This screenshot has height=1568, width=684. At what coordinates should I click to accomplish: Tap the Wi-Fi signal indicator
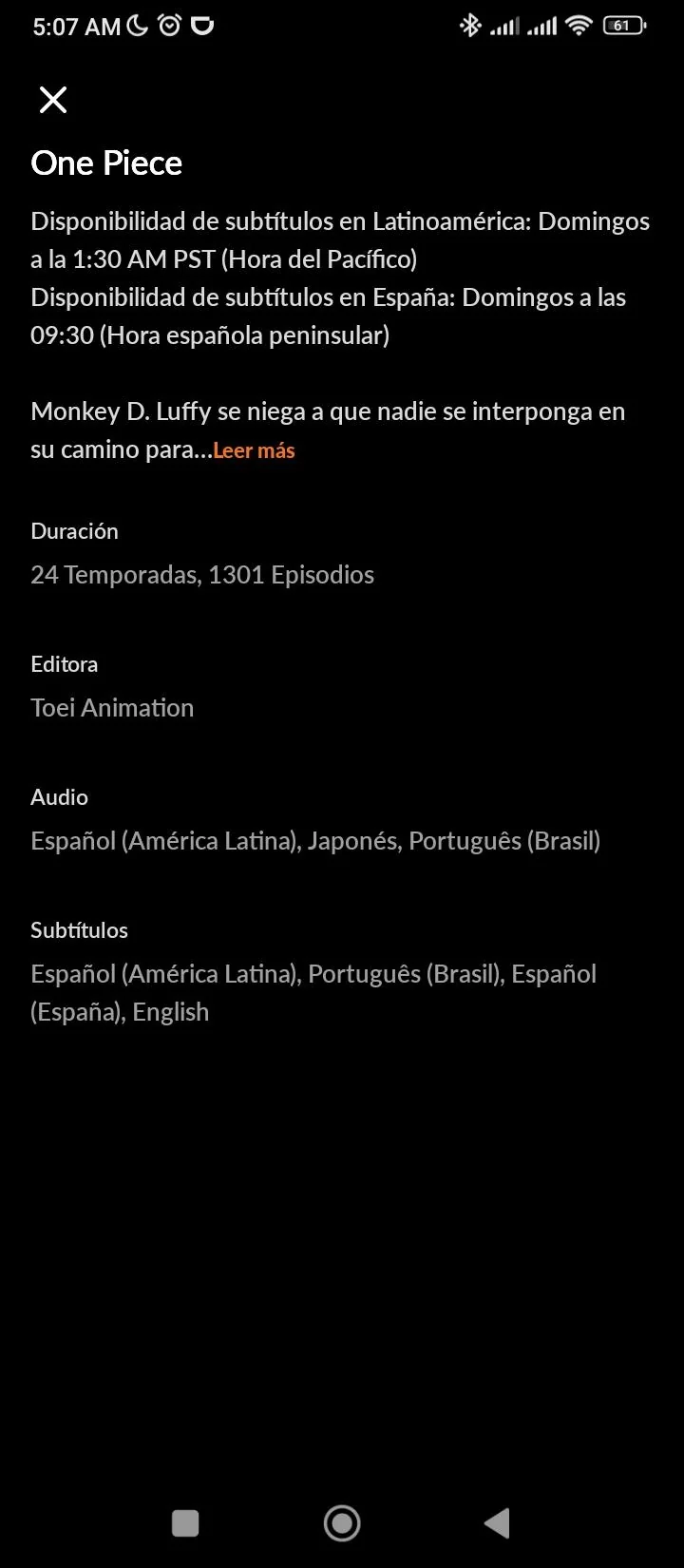579,26
